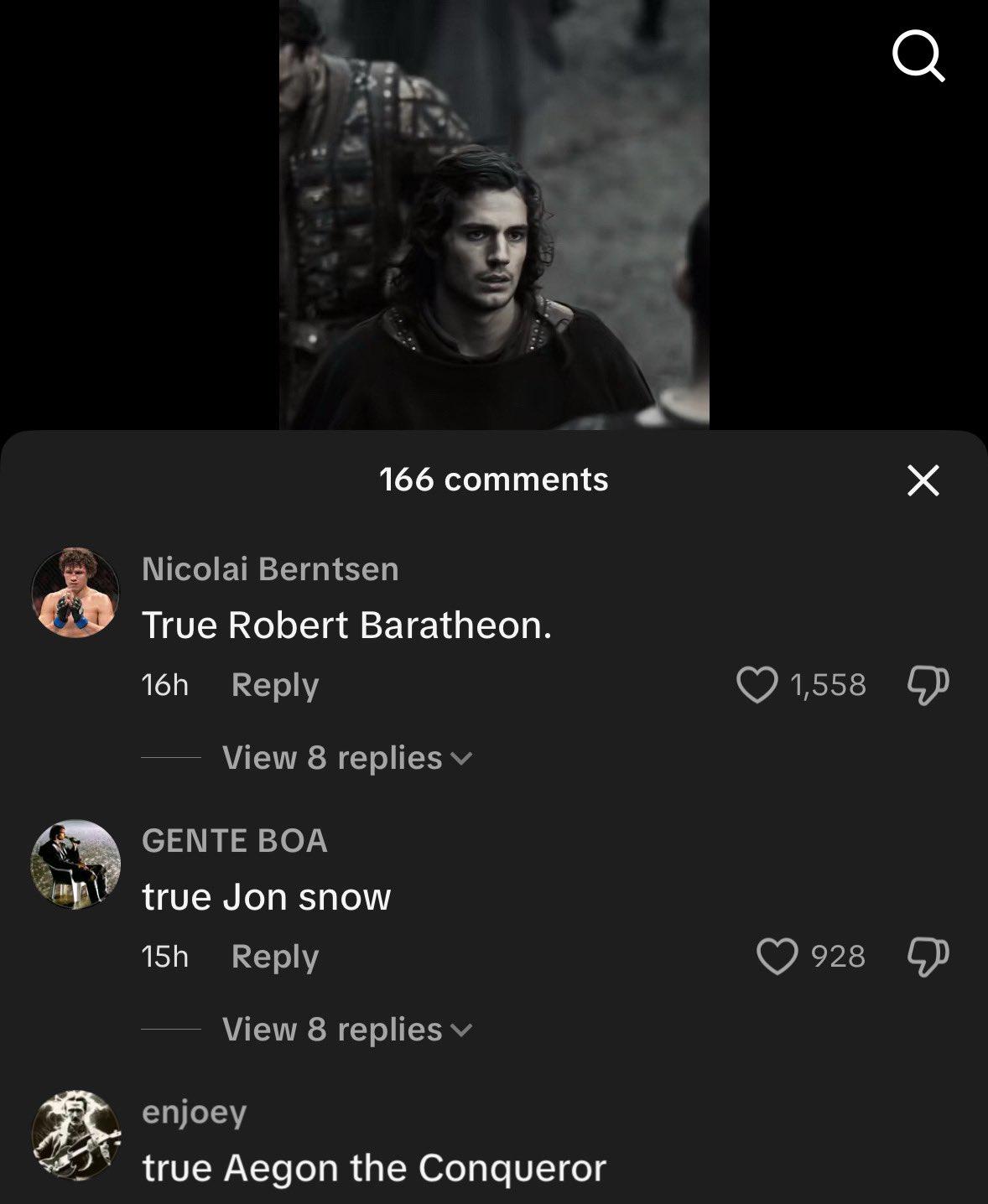Like the true Jon snow comment

[x=777, y=957]
